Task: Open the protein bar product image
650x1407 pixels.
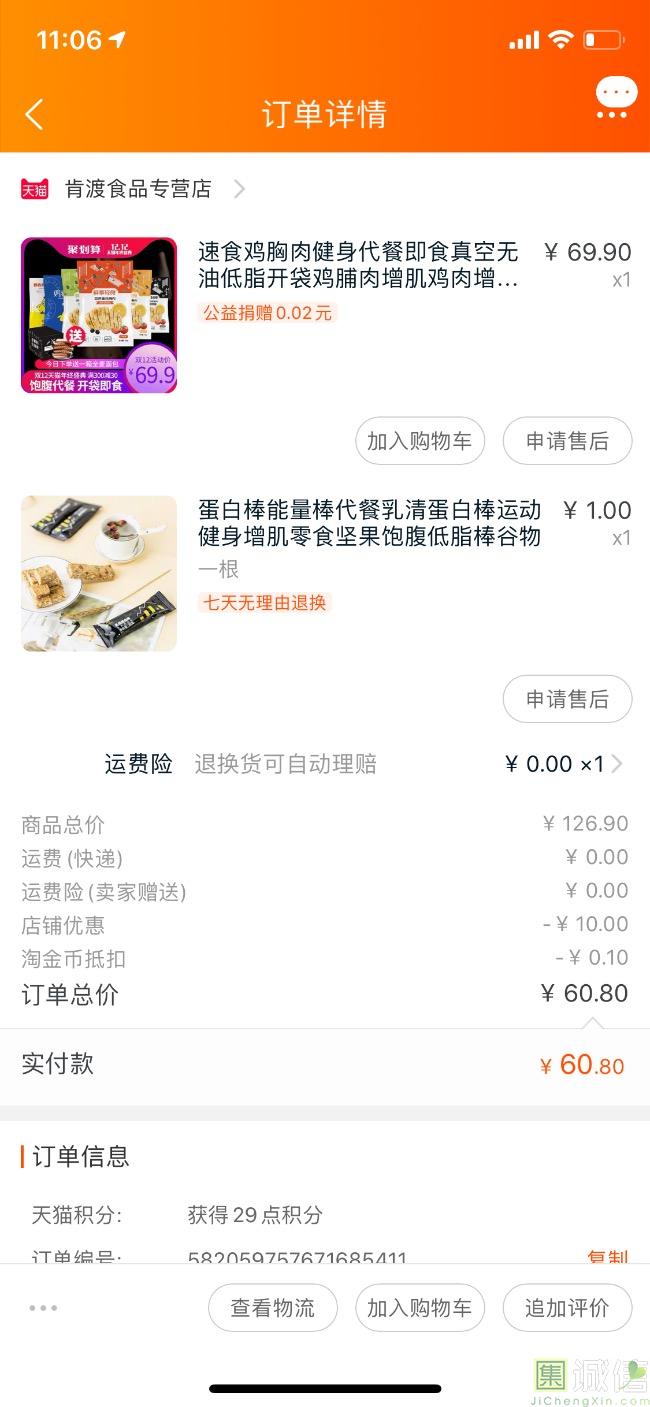Action: 99,573
